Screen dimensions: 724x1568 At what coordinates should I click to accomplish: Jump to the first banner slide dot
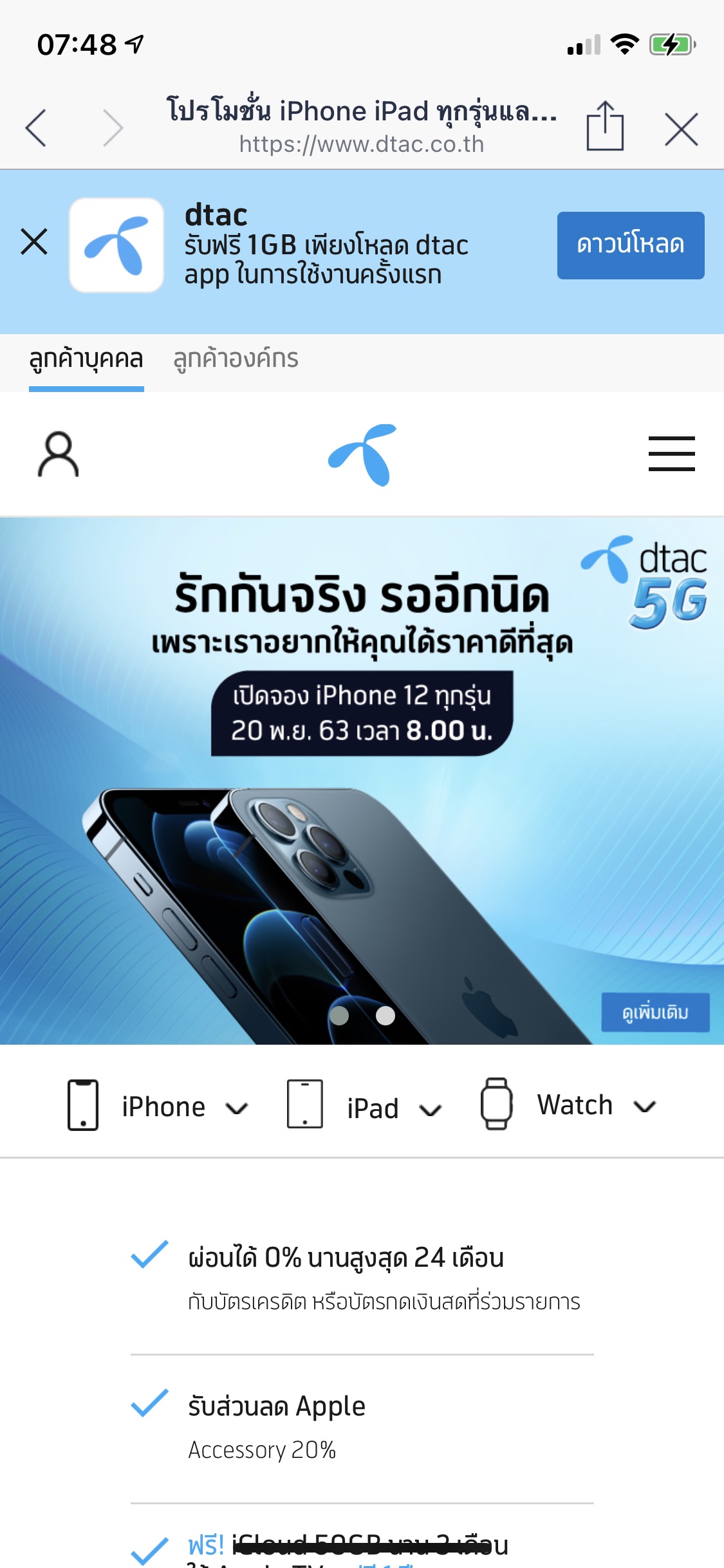(339, 1015)
